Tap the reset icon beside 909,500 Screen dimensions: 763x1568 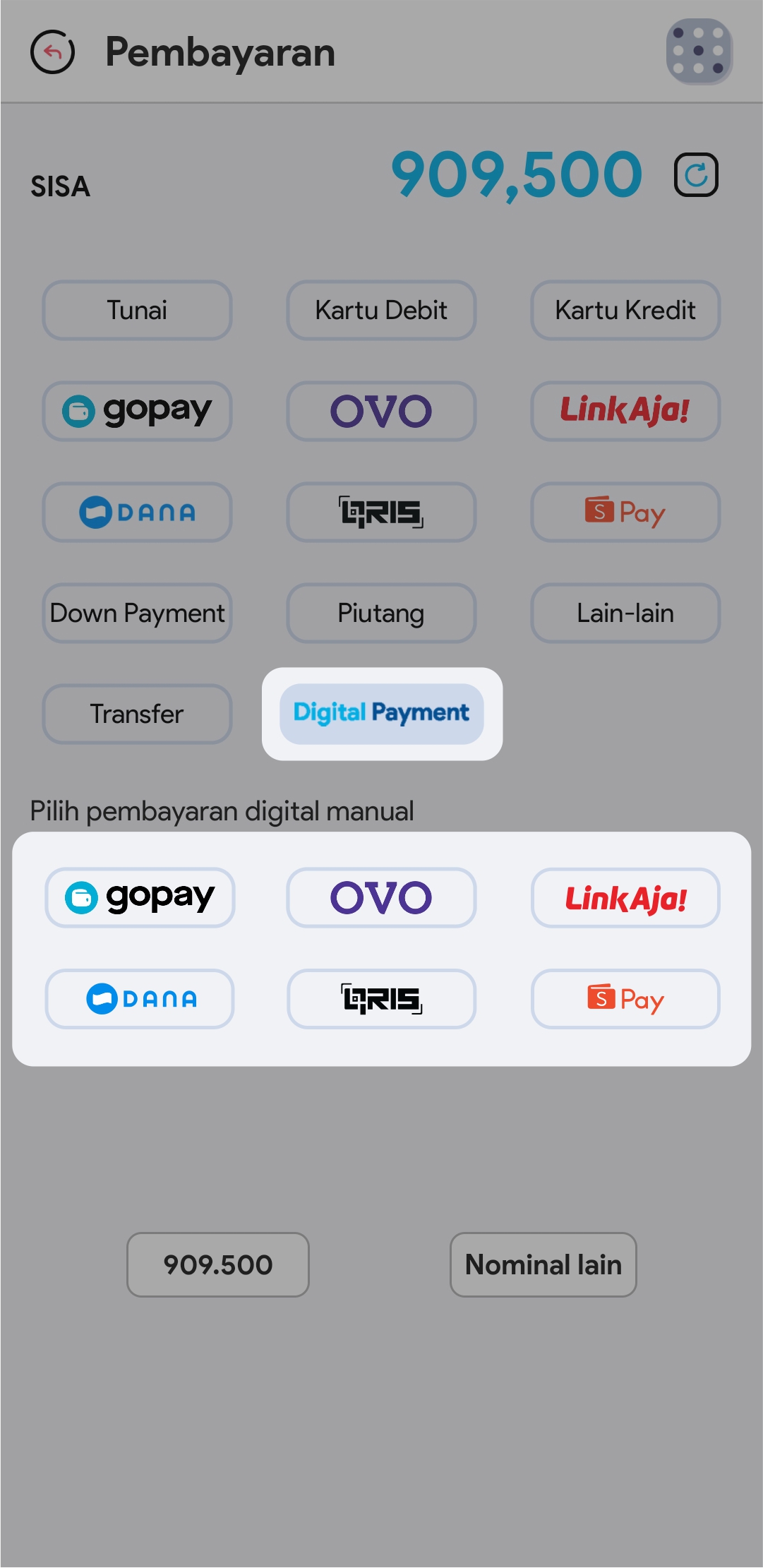click(696, 174)
